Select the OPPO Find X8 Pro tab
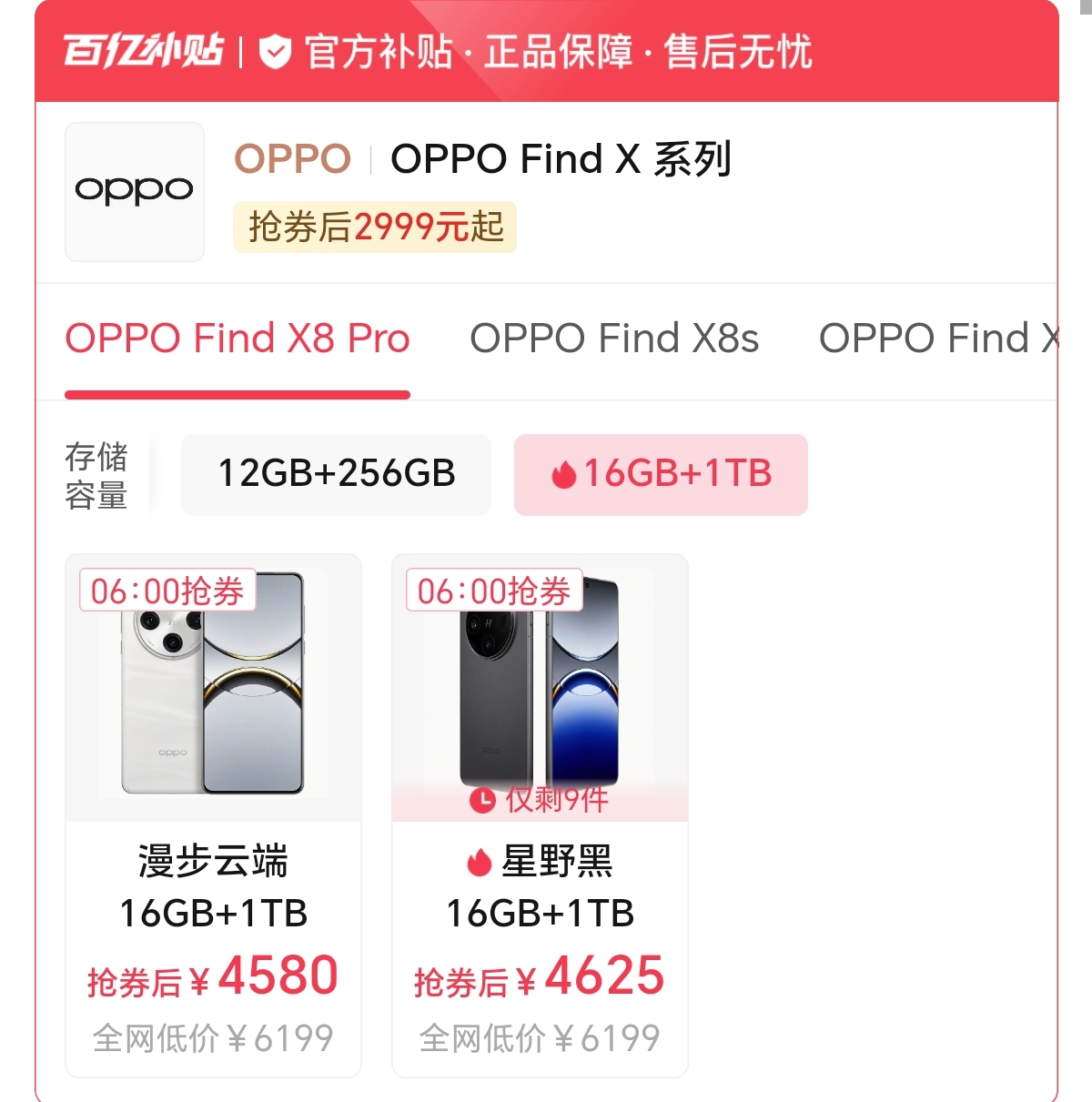The width and height of the screenshot is (1092, 1102). coord(238,339)
